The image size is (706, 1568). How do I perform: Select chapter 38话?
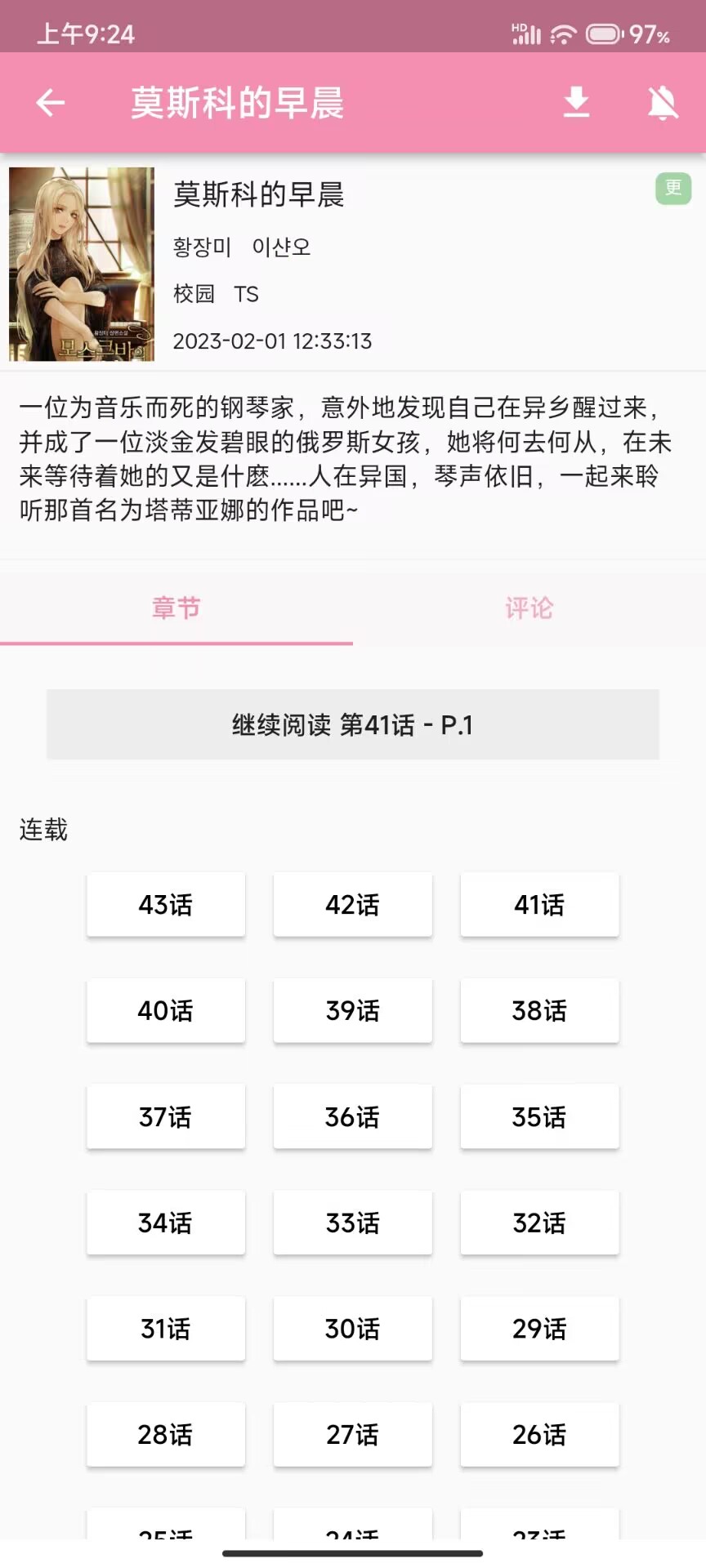[539, 1011]
